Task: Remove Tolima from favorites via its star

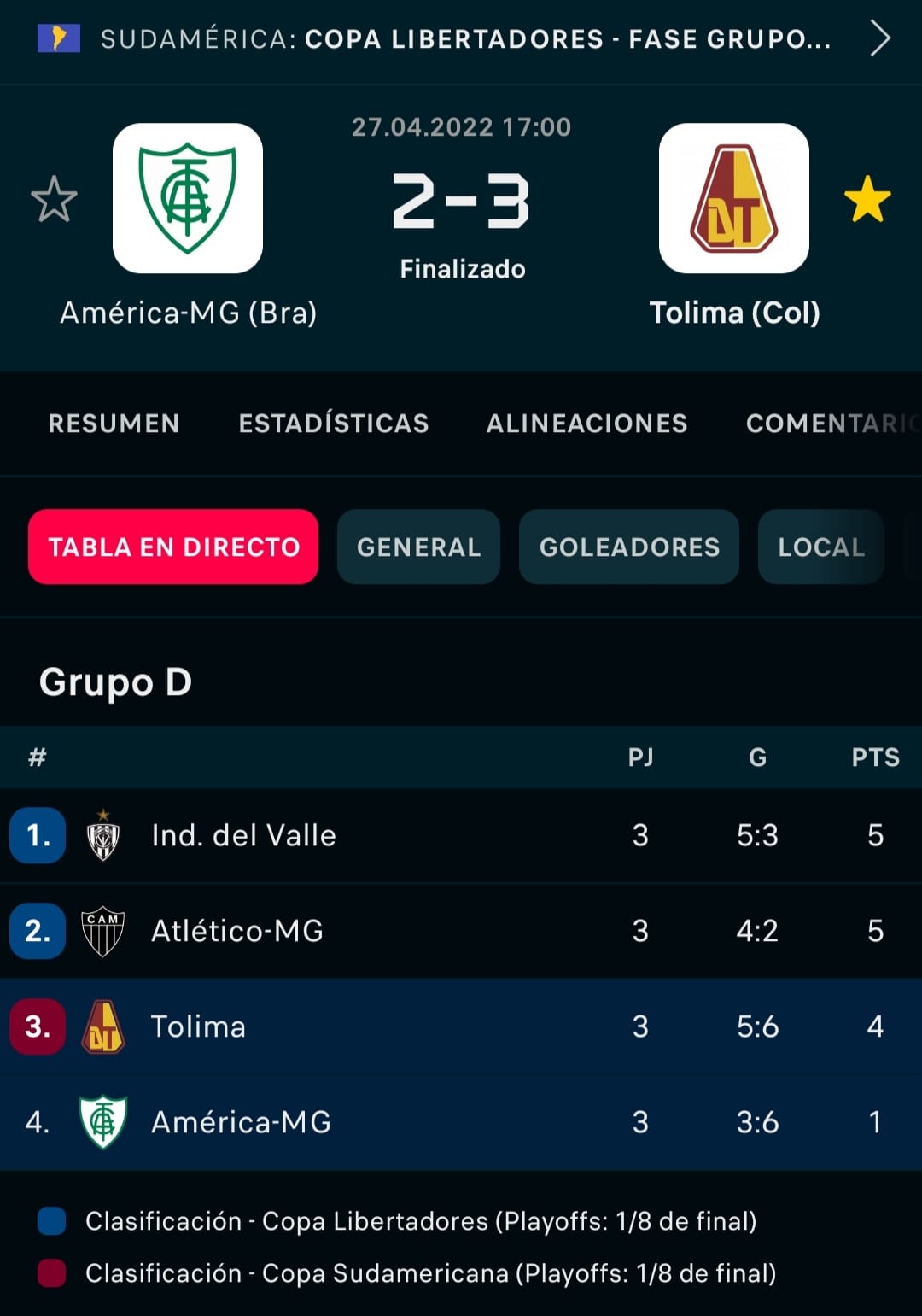Action: coord(867,199)
